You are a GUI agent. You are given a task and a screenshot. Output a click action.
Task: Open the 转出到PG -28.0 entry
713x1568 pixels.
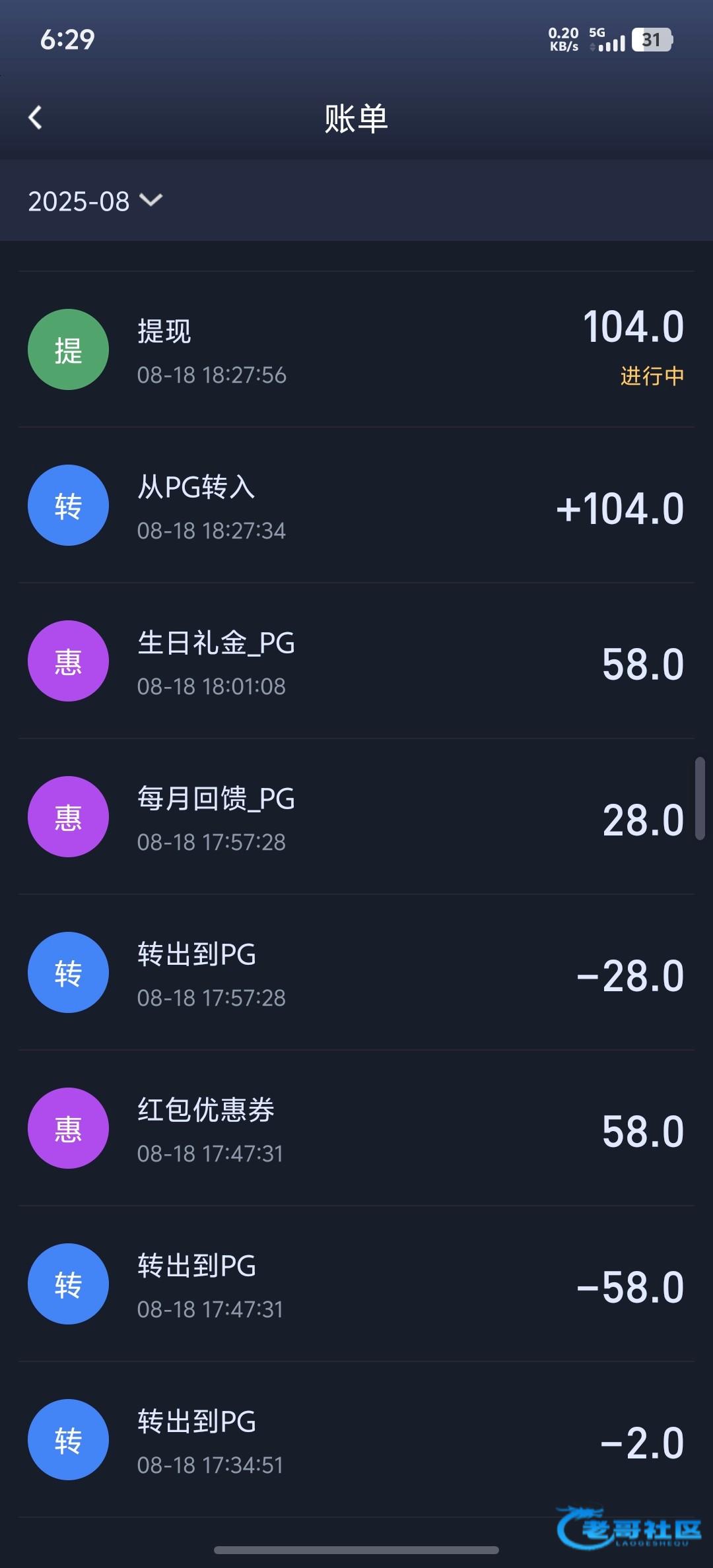click(356, 973)
